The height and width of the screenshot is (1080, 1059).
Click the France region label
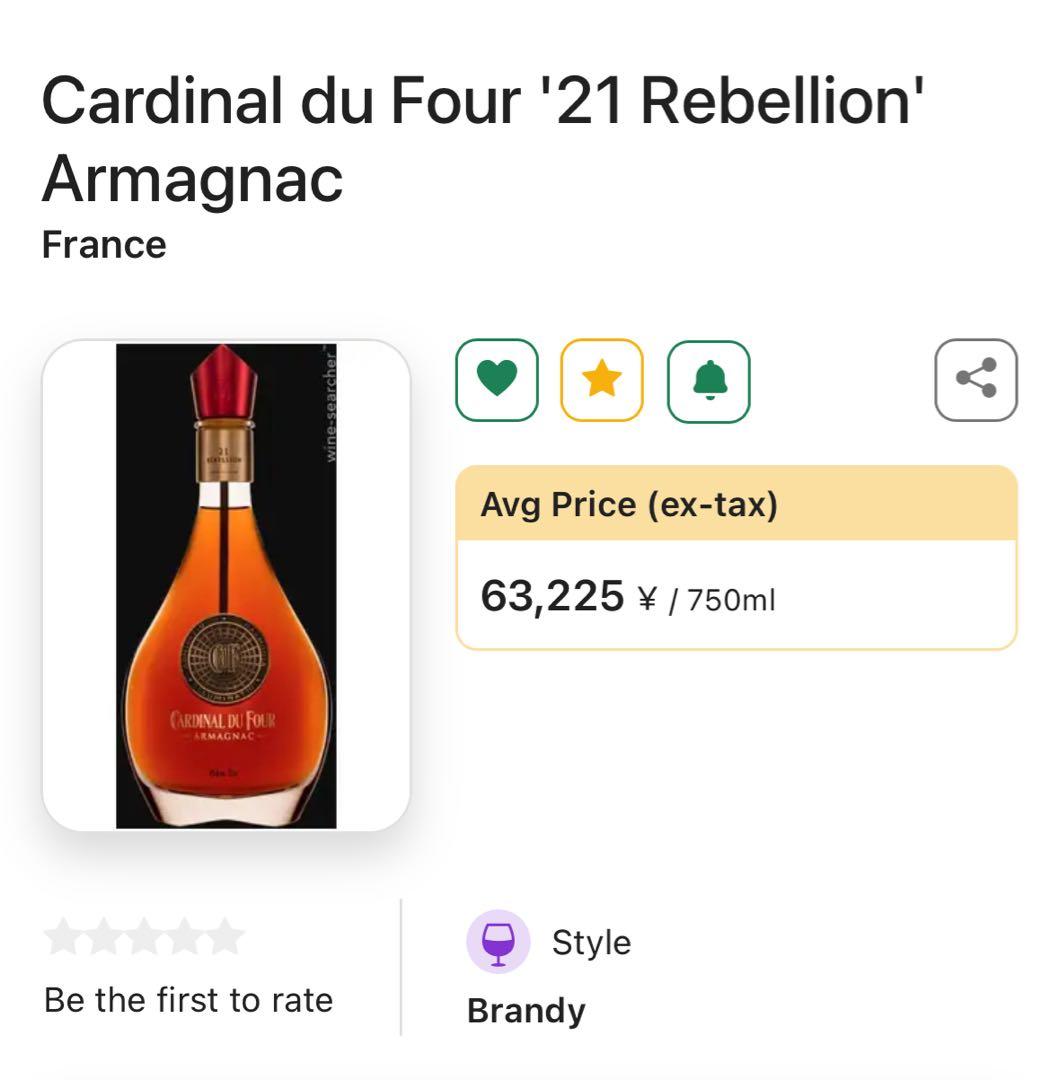tap(104, 245)
